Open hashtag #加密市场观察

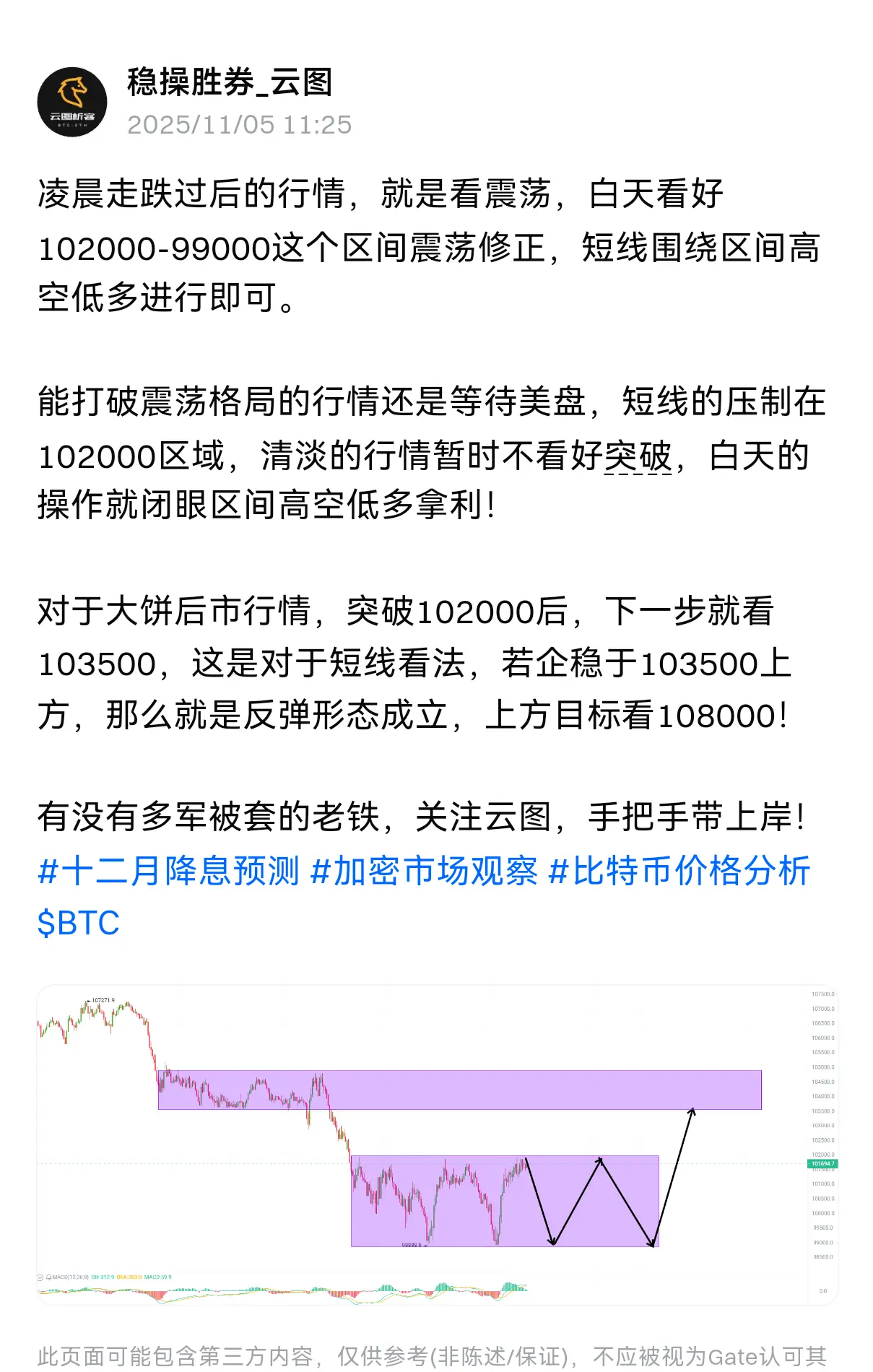pyautogui.click(x=424, y=871)
